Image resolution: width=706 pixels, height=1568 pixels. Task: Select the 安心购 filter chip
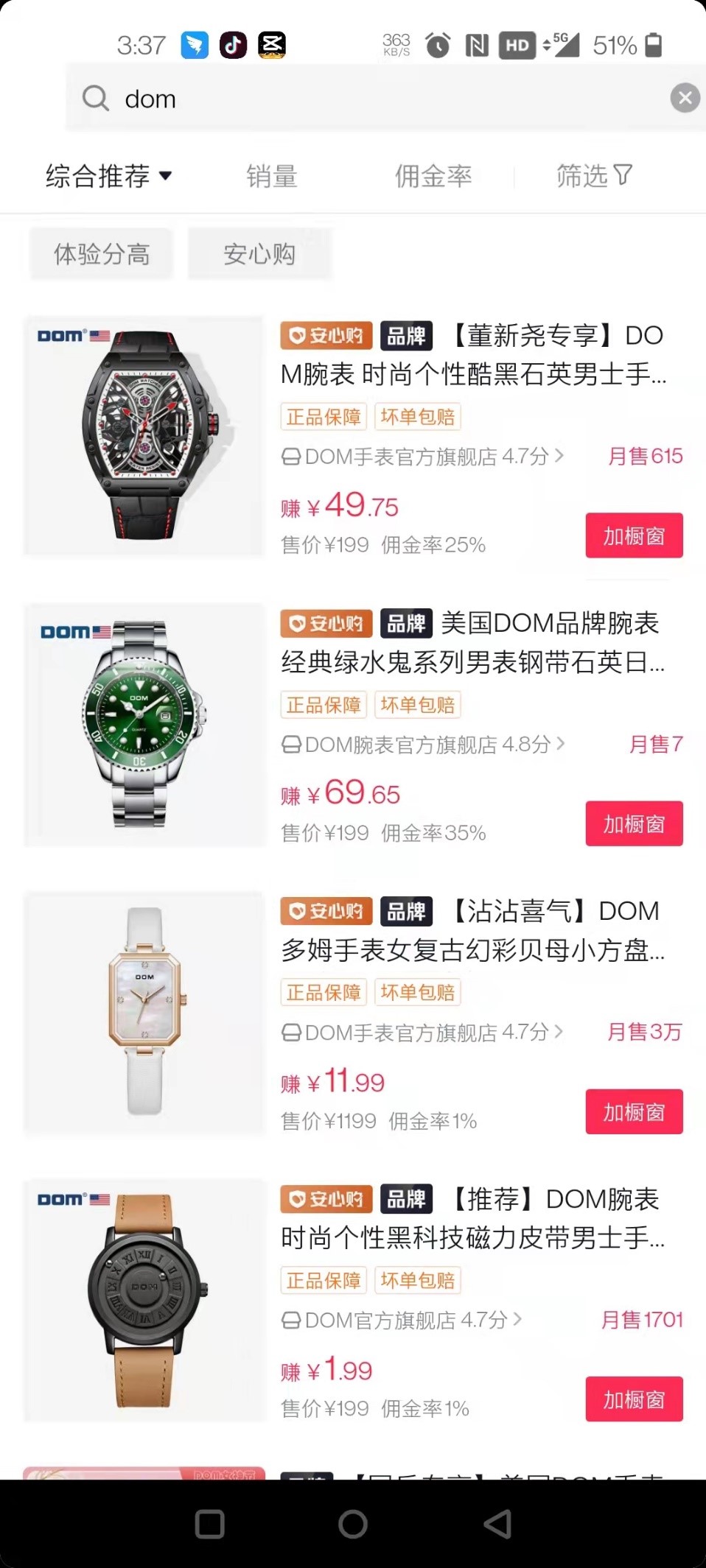click(x=259, y=254)
